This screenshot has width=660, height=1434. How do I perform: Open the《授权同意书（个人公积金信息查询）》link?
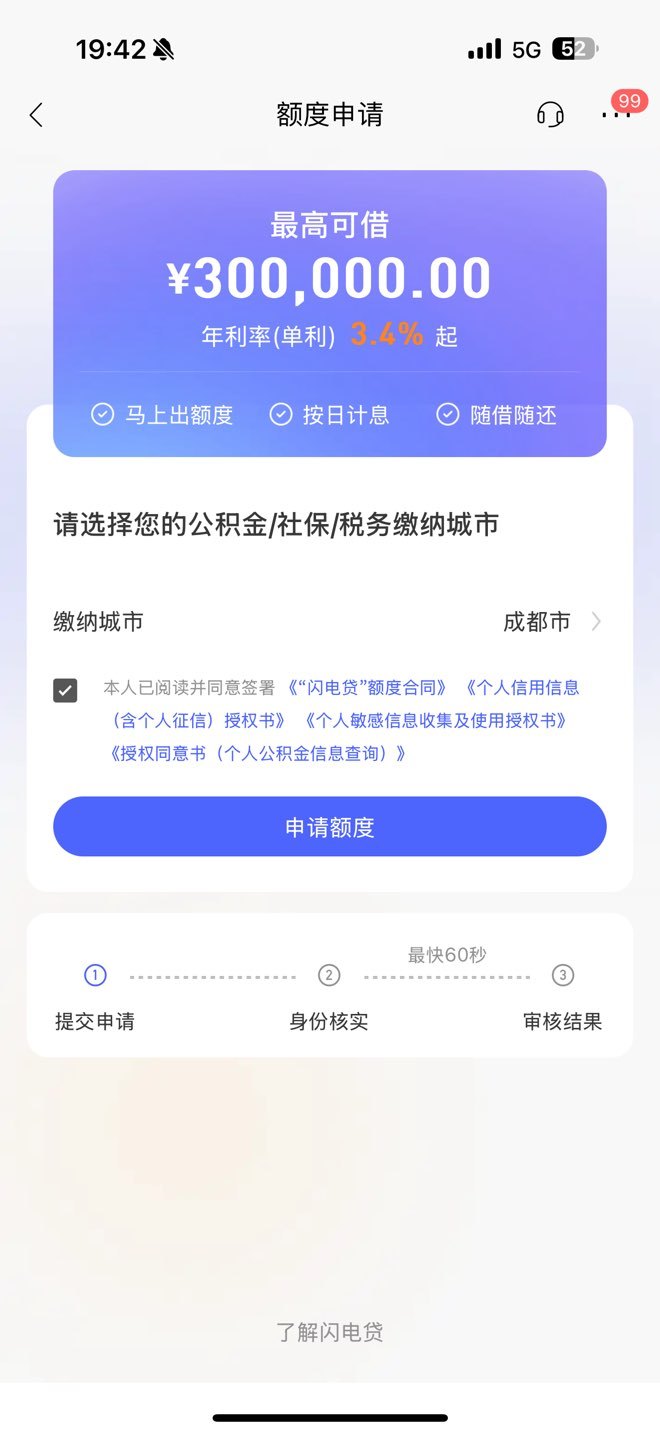258,754
